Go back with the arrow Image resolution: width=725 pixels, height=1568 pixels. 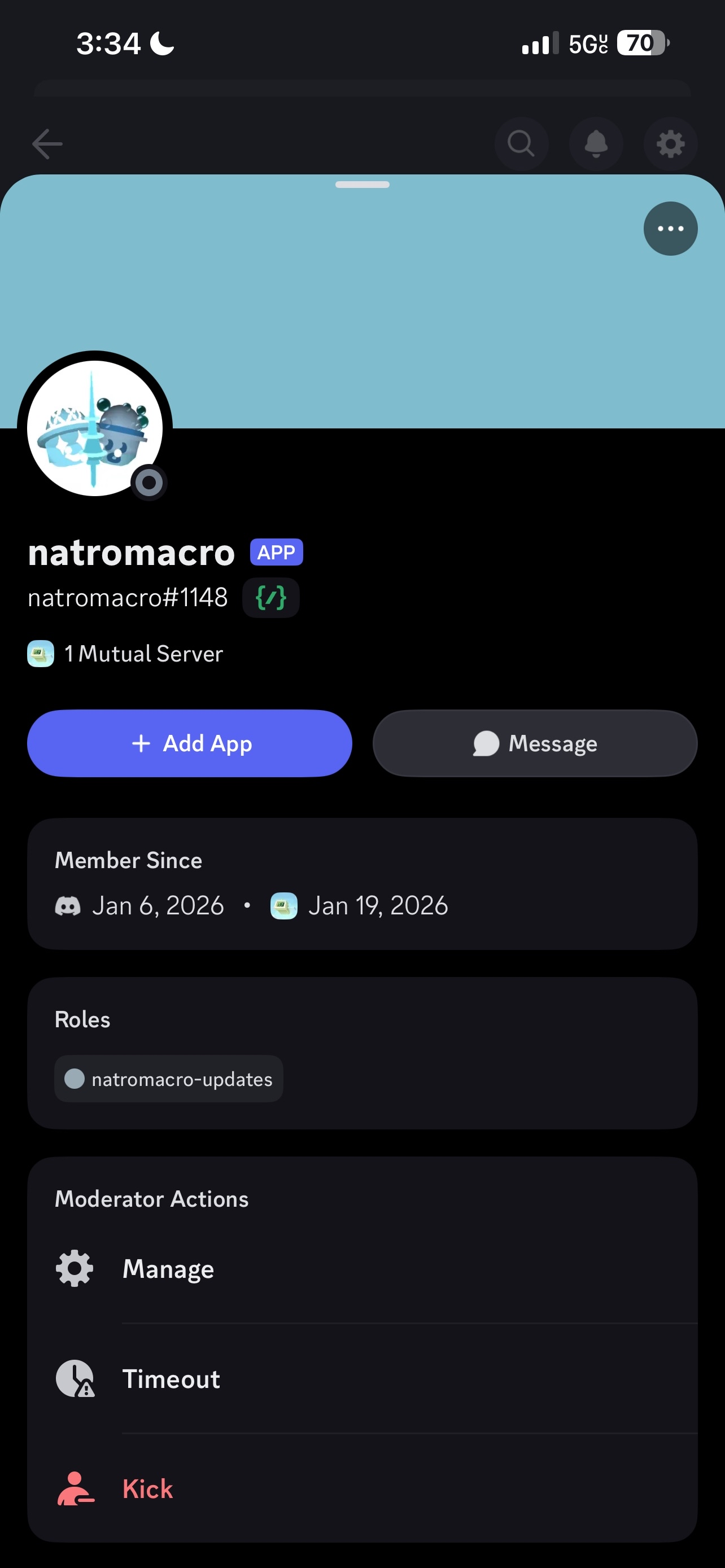tap(47, 144)
